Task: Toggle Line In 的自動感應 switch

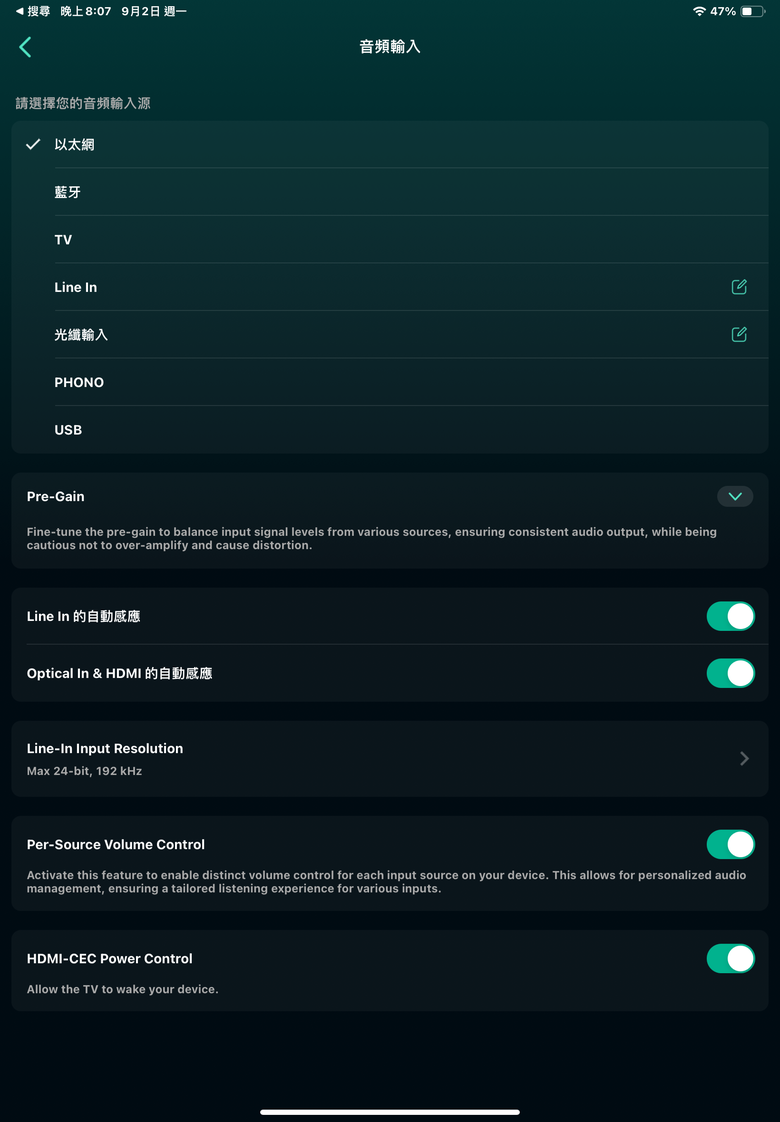Action: (730, 616)
